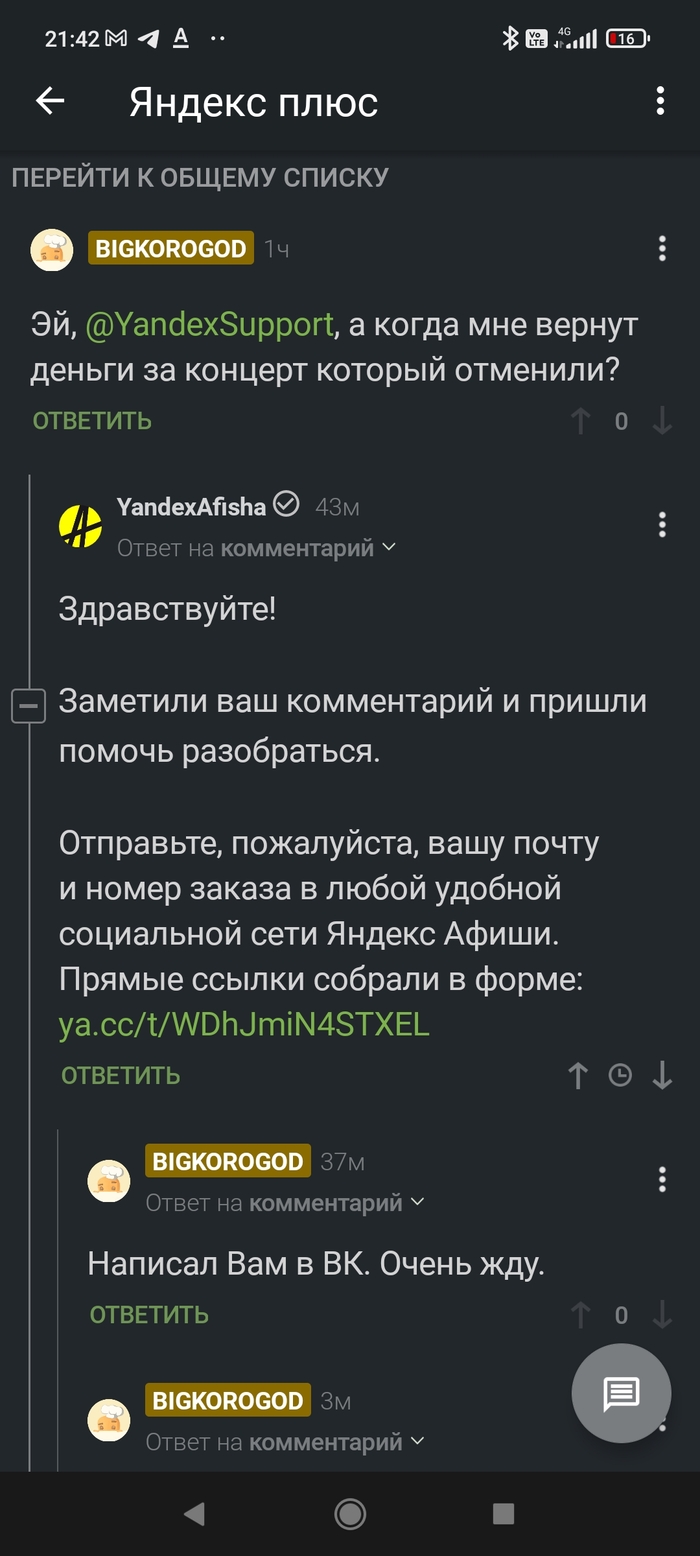Image resolution: width=700 pixels, height=1556 pixels.
Task: Collapse the YandexAfisha reply thread
Action: coord(28,707)
